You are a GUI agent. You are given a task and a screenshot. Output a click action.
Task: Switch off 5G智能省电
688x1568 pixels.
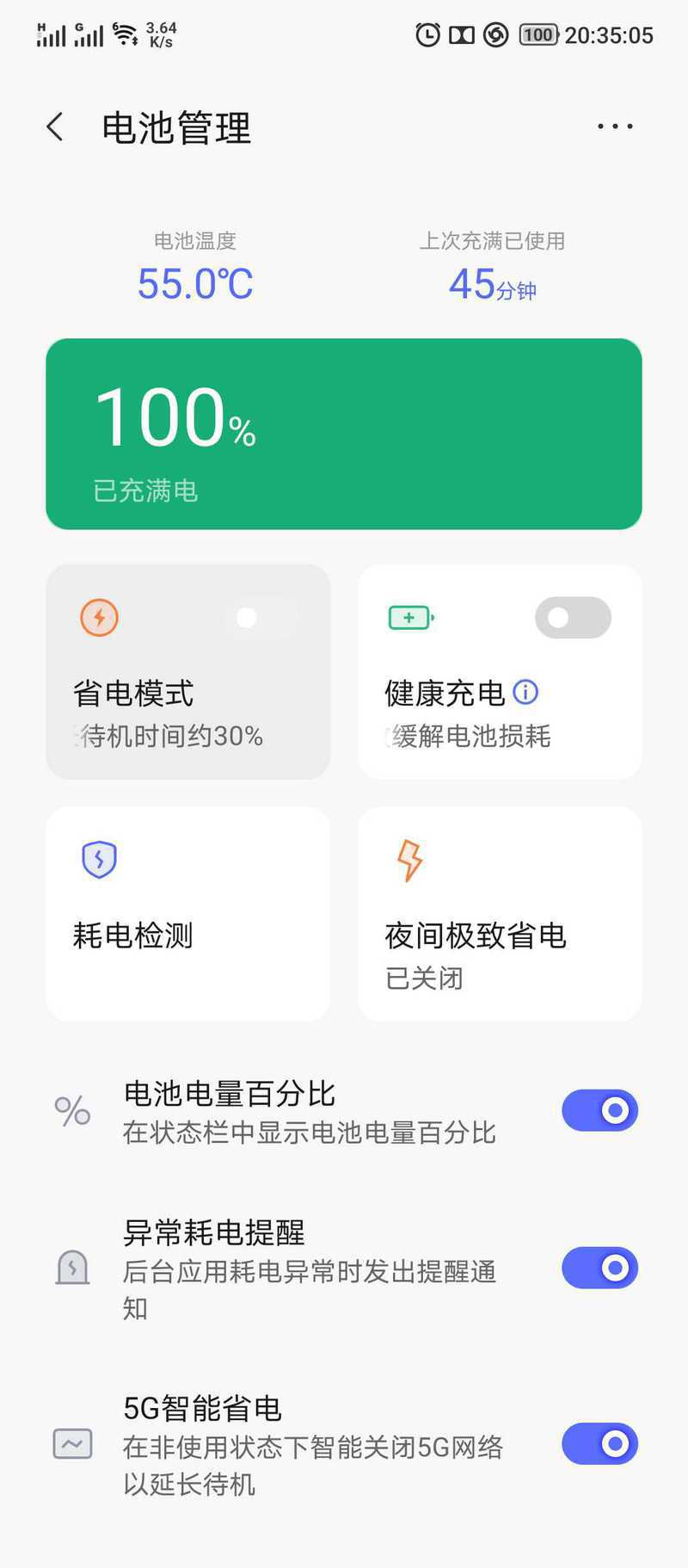[x=600, y=1443]
